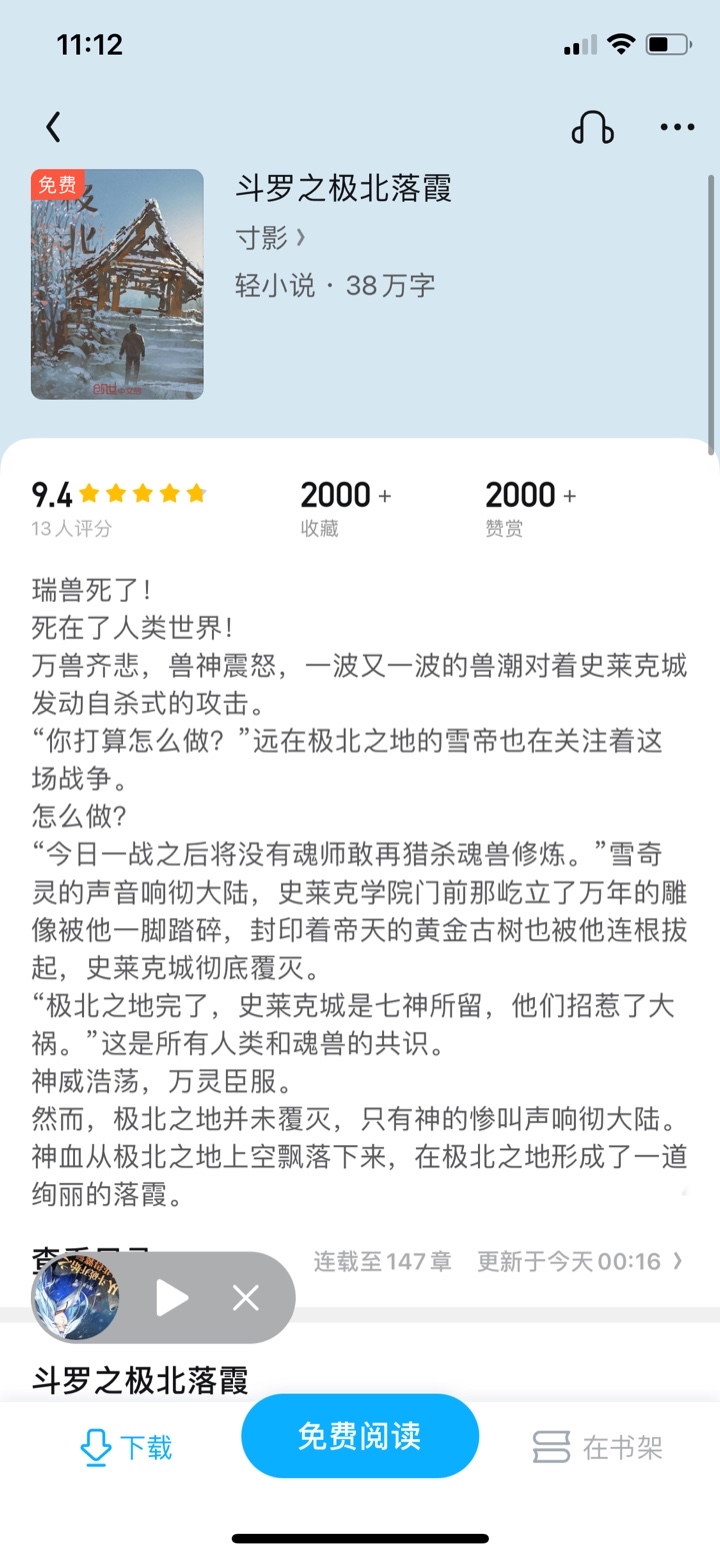Image resolution: width=720 pixels, height=1560 pixels.
Task: Tap the 在书架 bookshelf button
Action: coord(597,1447)
